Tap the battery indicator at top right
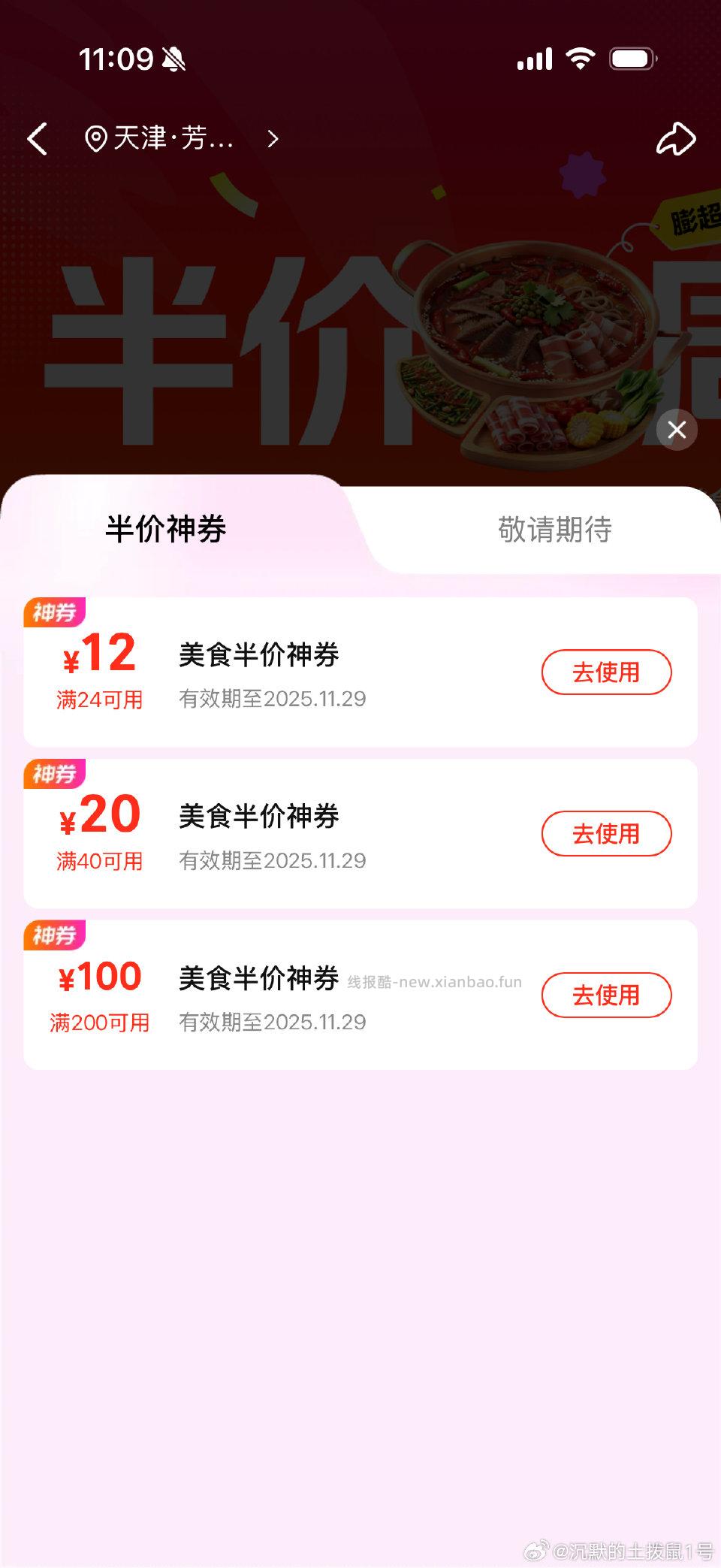Screen dimensions: 721x1568 631,59
